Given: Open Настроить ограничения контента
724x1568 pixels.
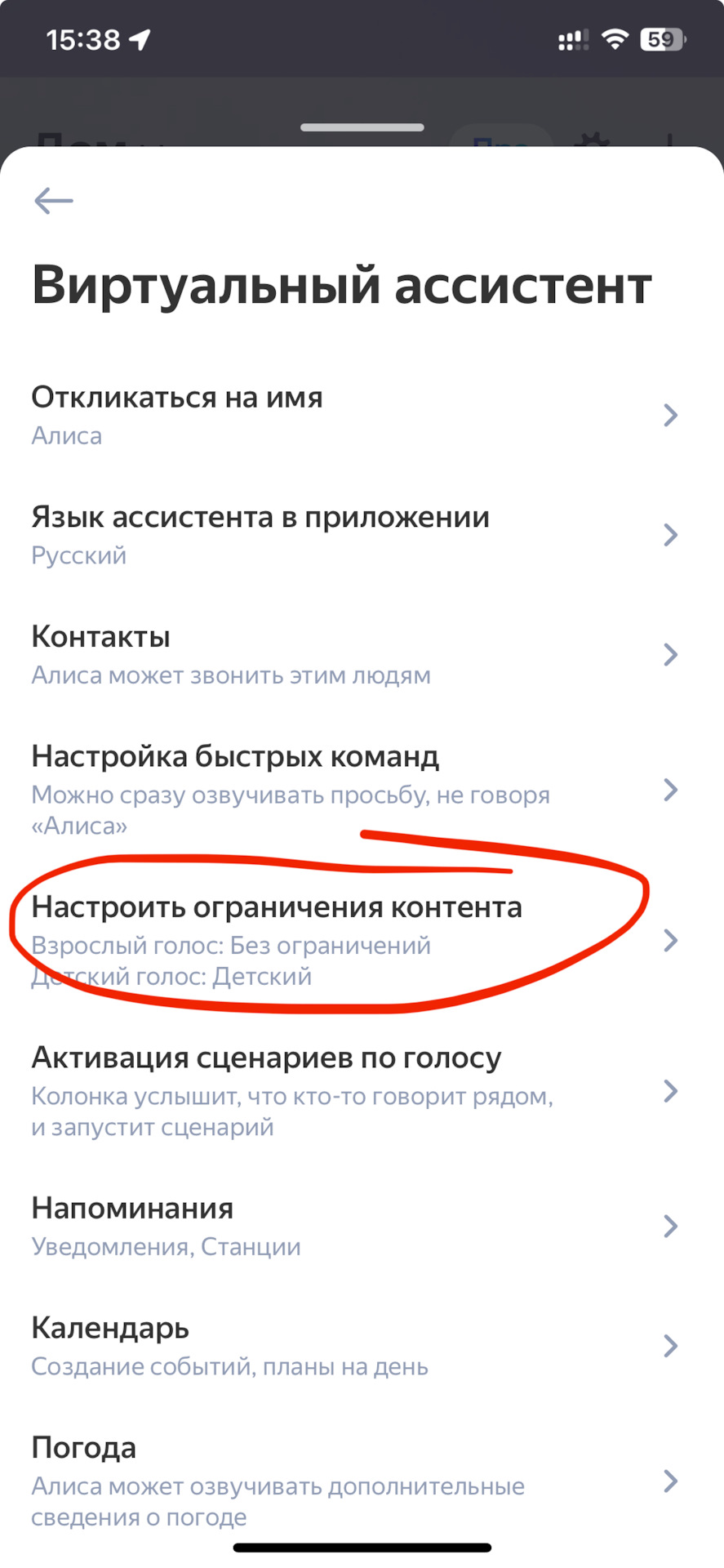Looking at the screenshot, I should click(362, 941).
